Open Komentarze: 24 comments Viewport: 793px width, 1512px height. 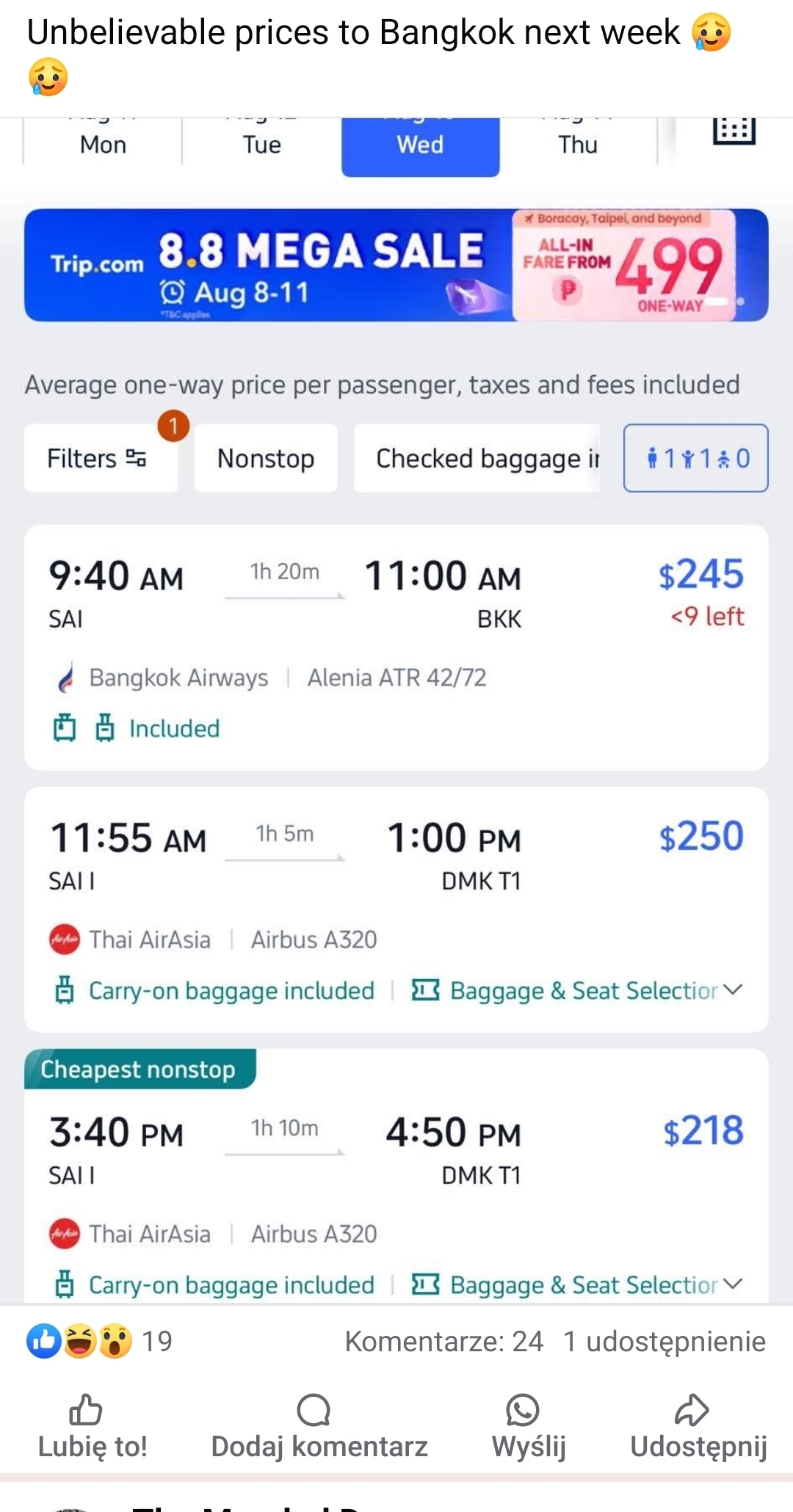point(443,1341)
